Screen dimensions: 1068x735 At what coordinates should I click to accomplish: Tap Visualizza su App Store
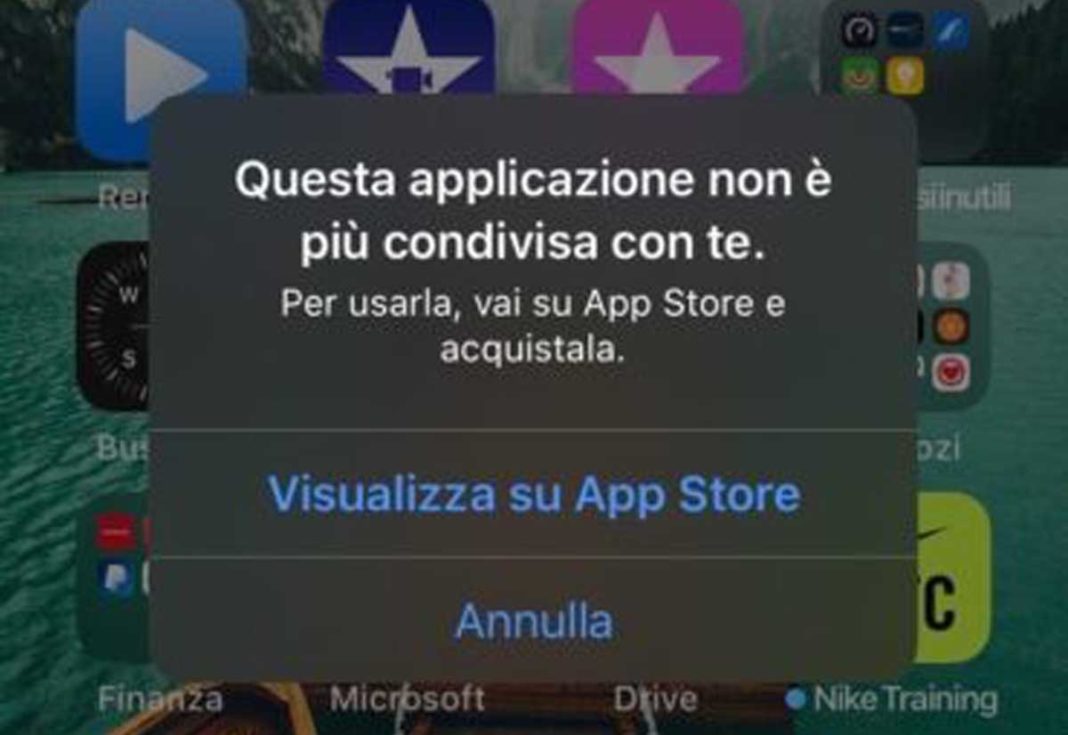click(534, 494)
